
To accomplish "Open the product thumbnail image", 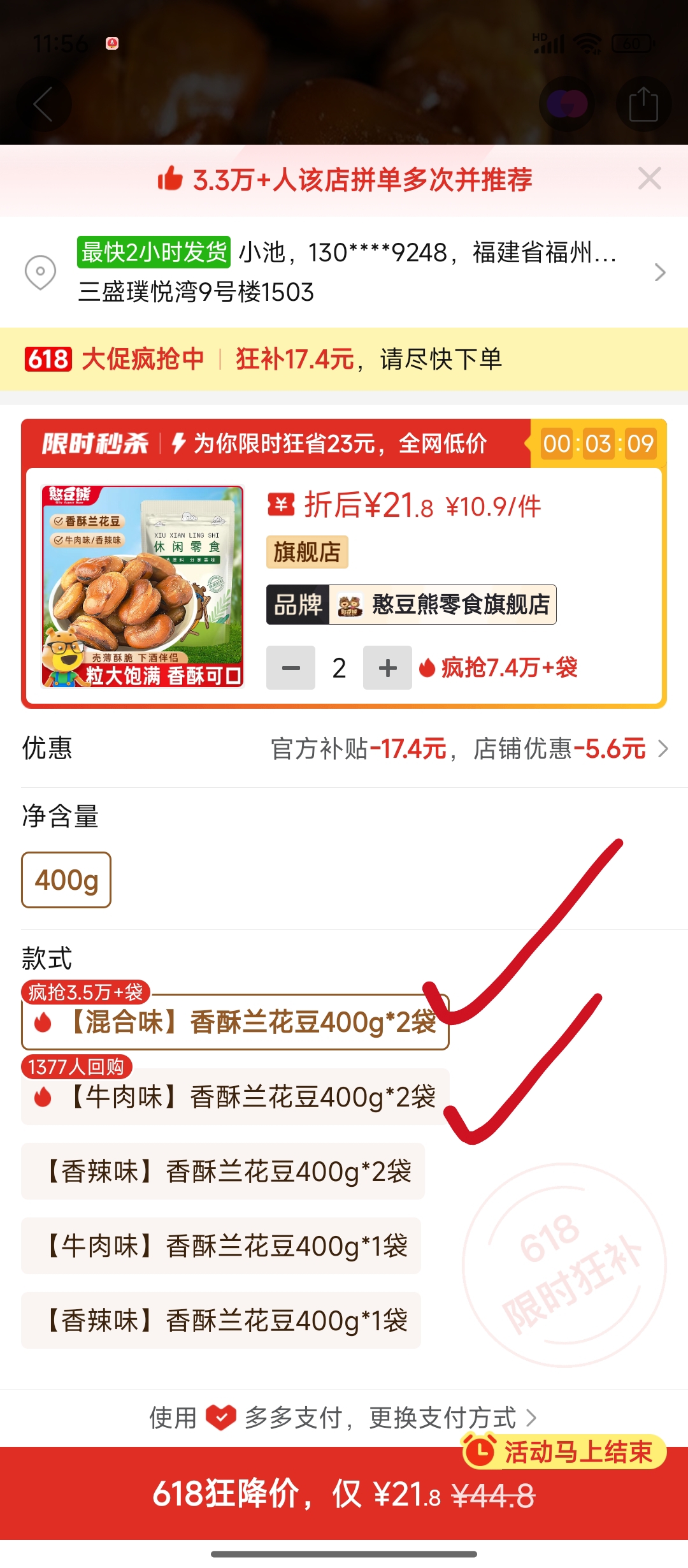I will pyautogui.click(x=143, y=586).
